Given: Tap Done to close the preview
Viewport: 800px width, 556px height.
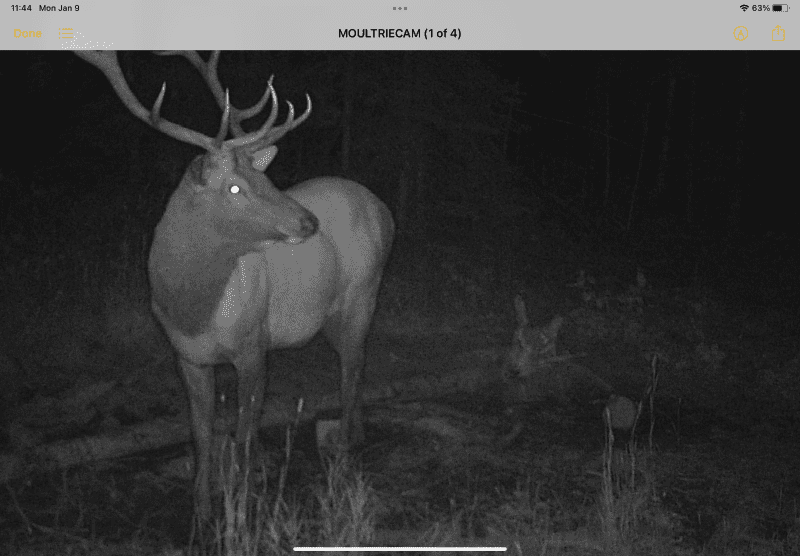Looking at the screenshot, I should 27,34.
